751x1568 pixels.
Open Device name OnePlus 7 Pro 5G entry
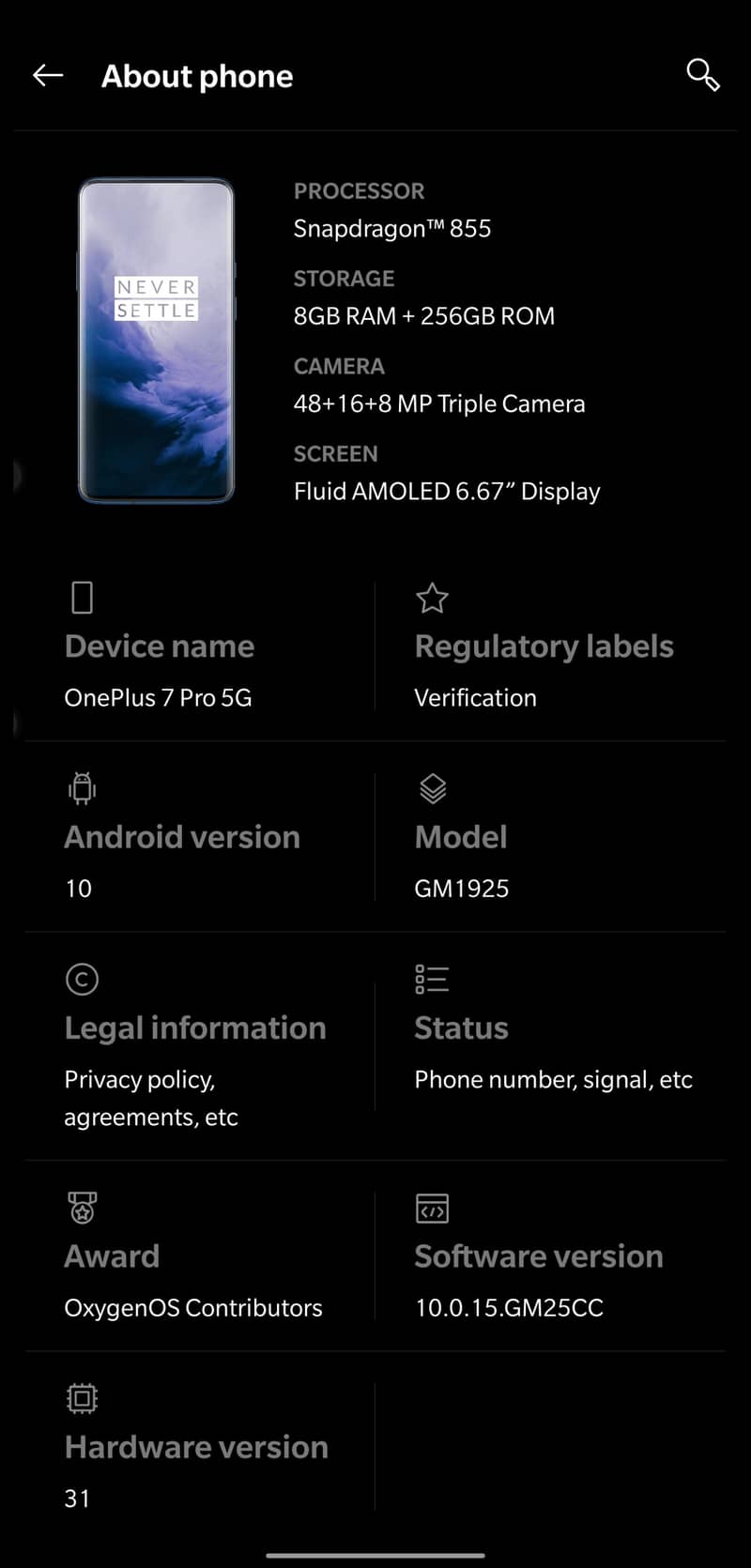(159, 646)
